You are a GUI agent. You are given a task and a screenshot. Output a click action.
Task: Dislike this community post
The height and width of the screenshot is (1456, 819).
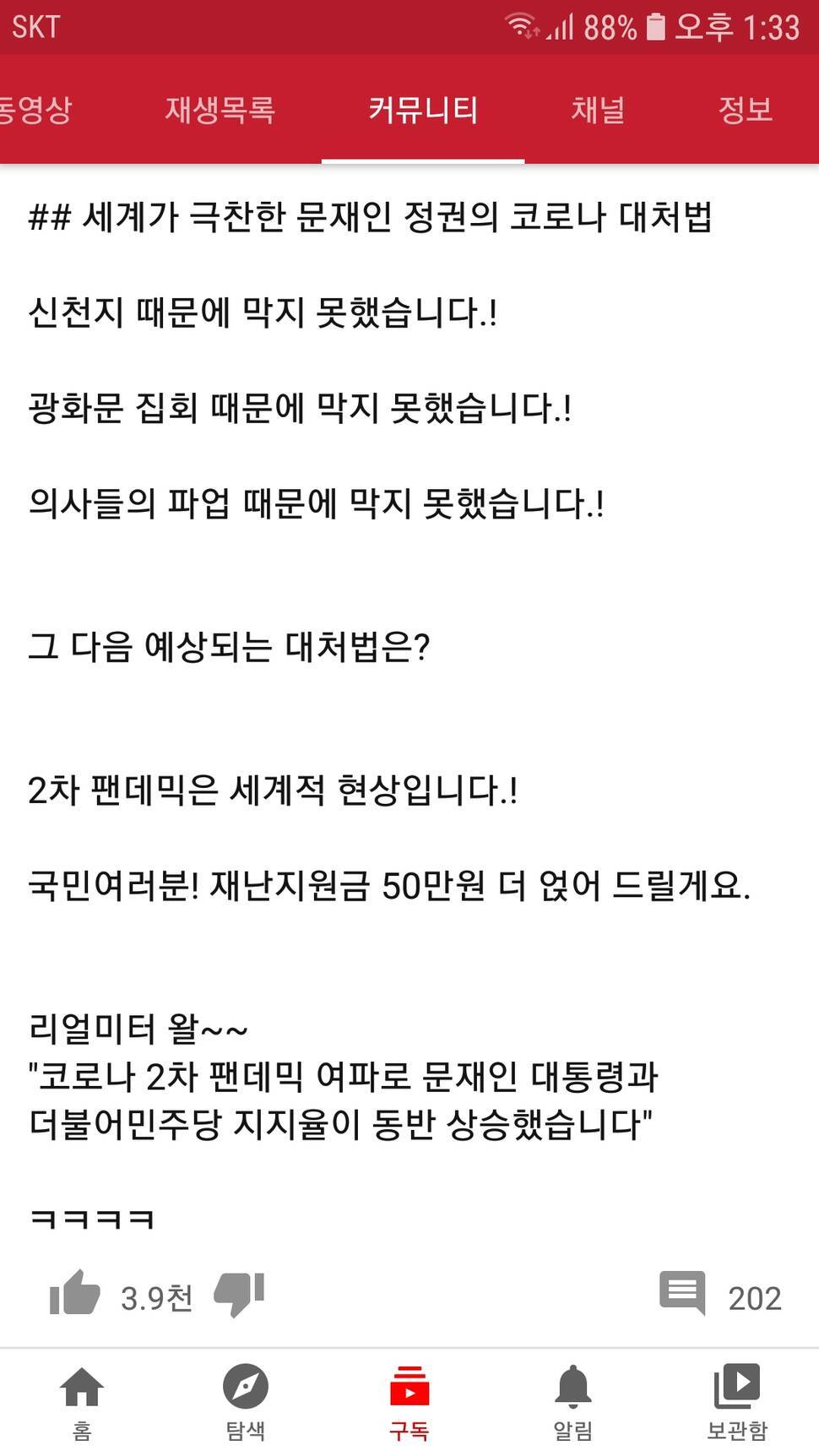coord(240,1295)
